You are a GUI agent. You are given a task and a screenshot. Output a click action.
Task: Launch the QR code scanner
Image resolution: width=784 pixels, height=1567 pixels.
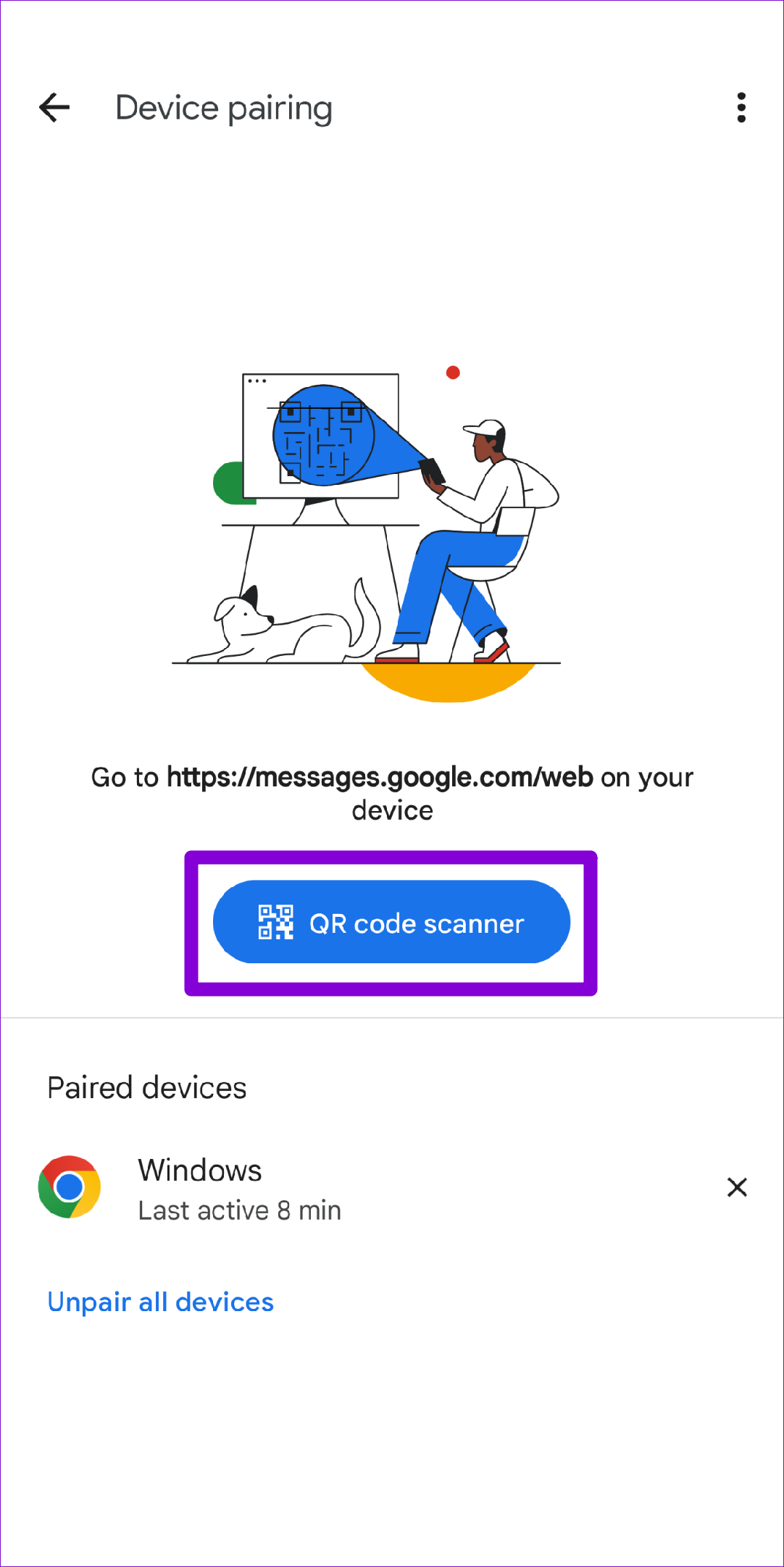click(x=391, y=922)
